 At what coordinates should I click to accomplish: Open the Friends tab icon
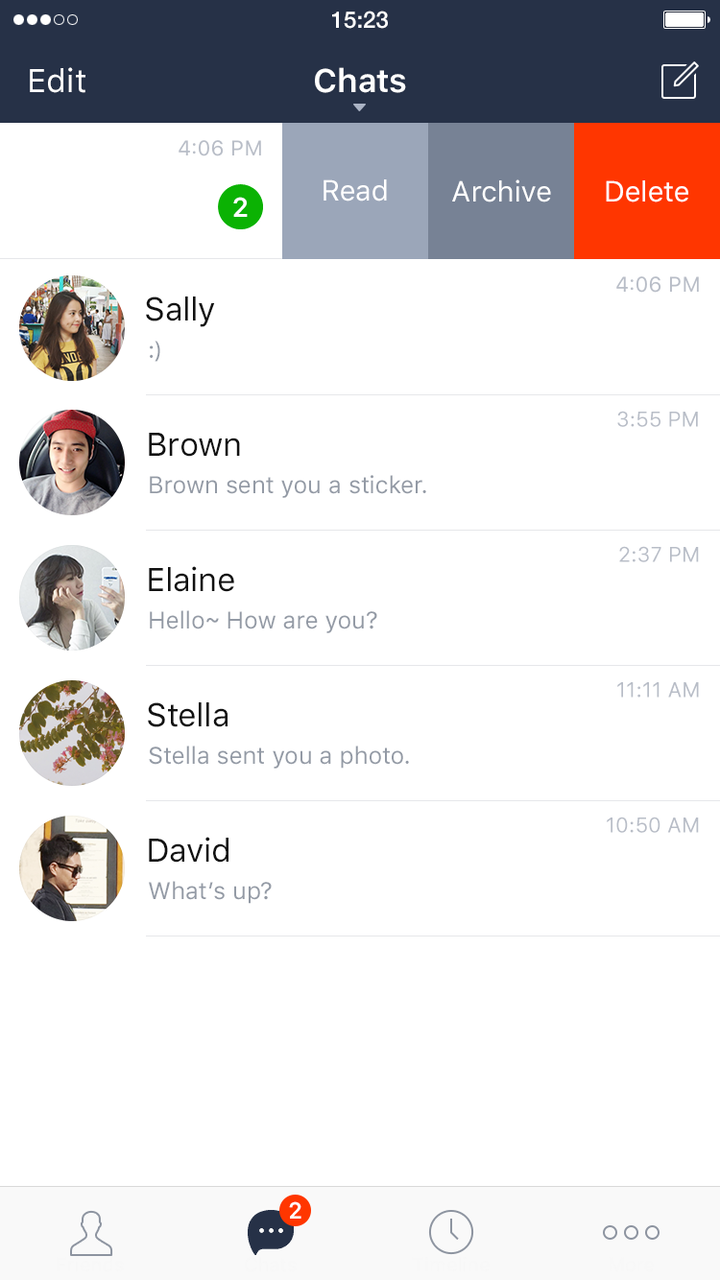click(x=90, y=1231)
